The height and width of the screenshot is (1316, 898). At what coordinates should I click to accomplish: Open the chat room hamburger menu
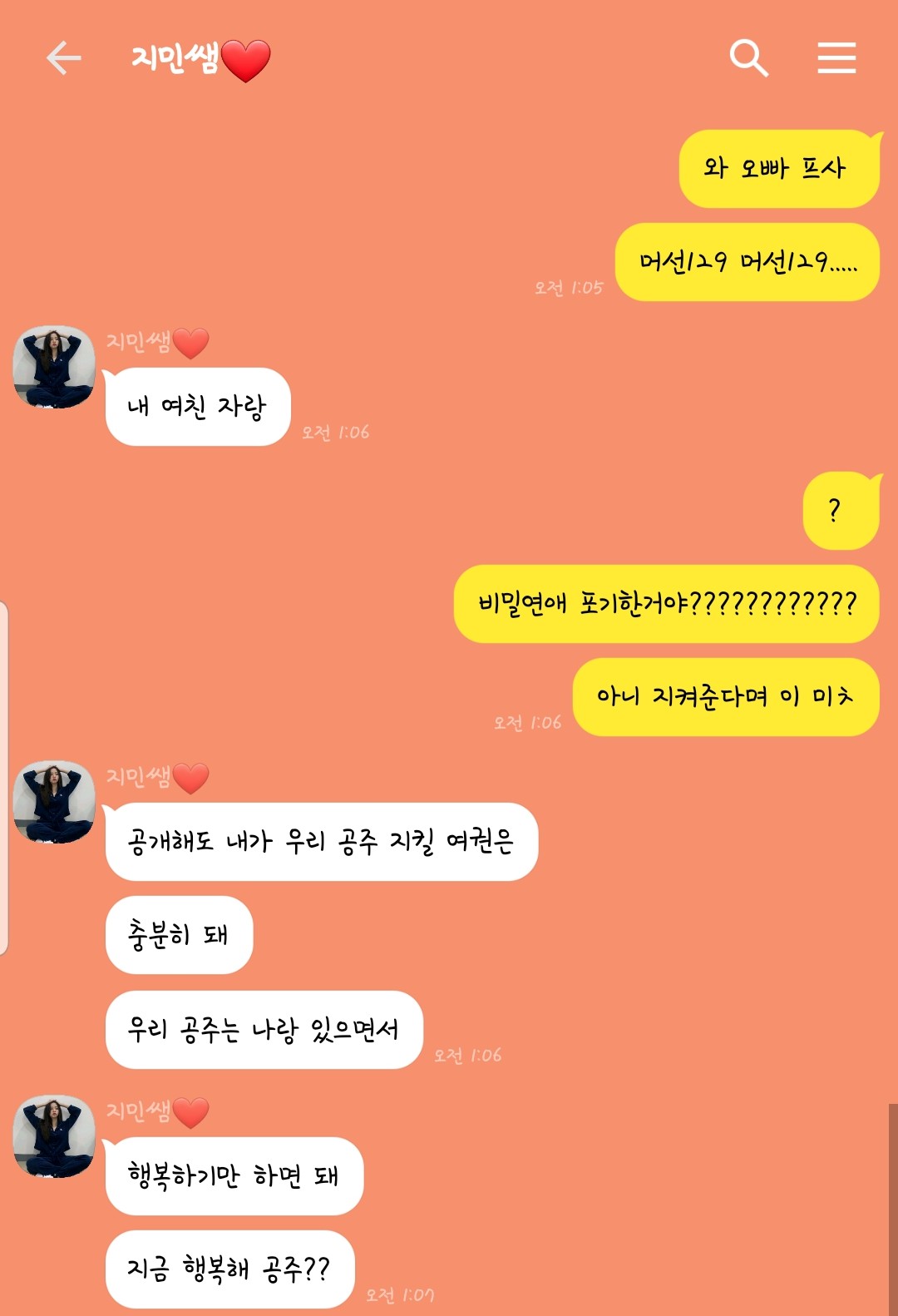coord(836,58)
